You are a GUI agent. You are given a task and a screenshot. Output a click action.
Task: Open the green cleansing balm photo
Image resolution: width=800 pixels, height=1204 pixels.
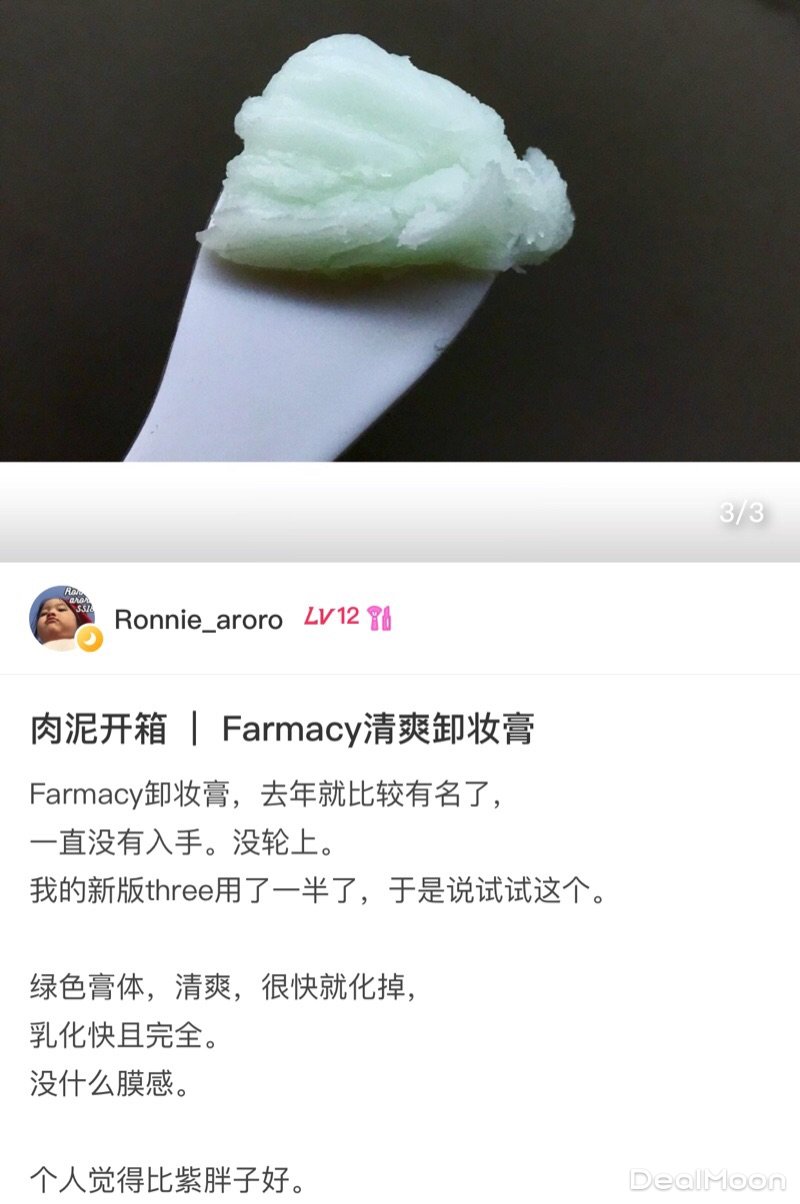pyautogui.click(x=400, y=230)
